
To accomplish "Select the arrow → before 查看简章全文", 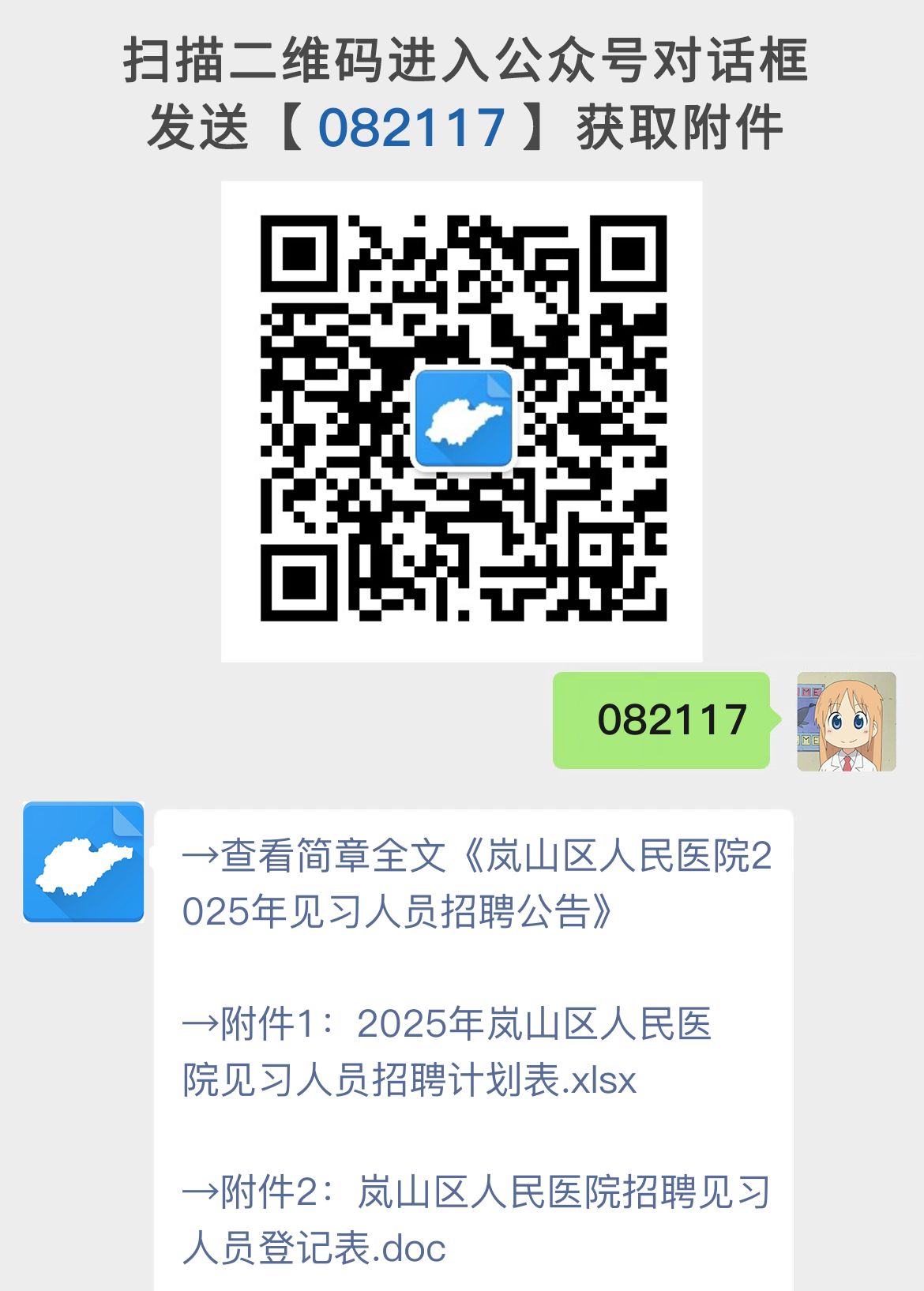I will (199, 855).
